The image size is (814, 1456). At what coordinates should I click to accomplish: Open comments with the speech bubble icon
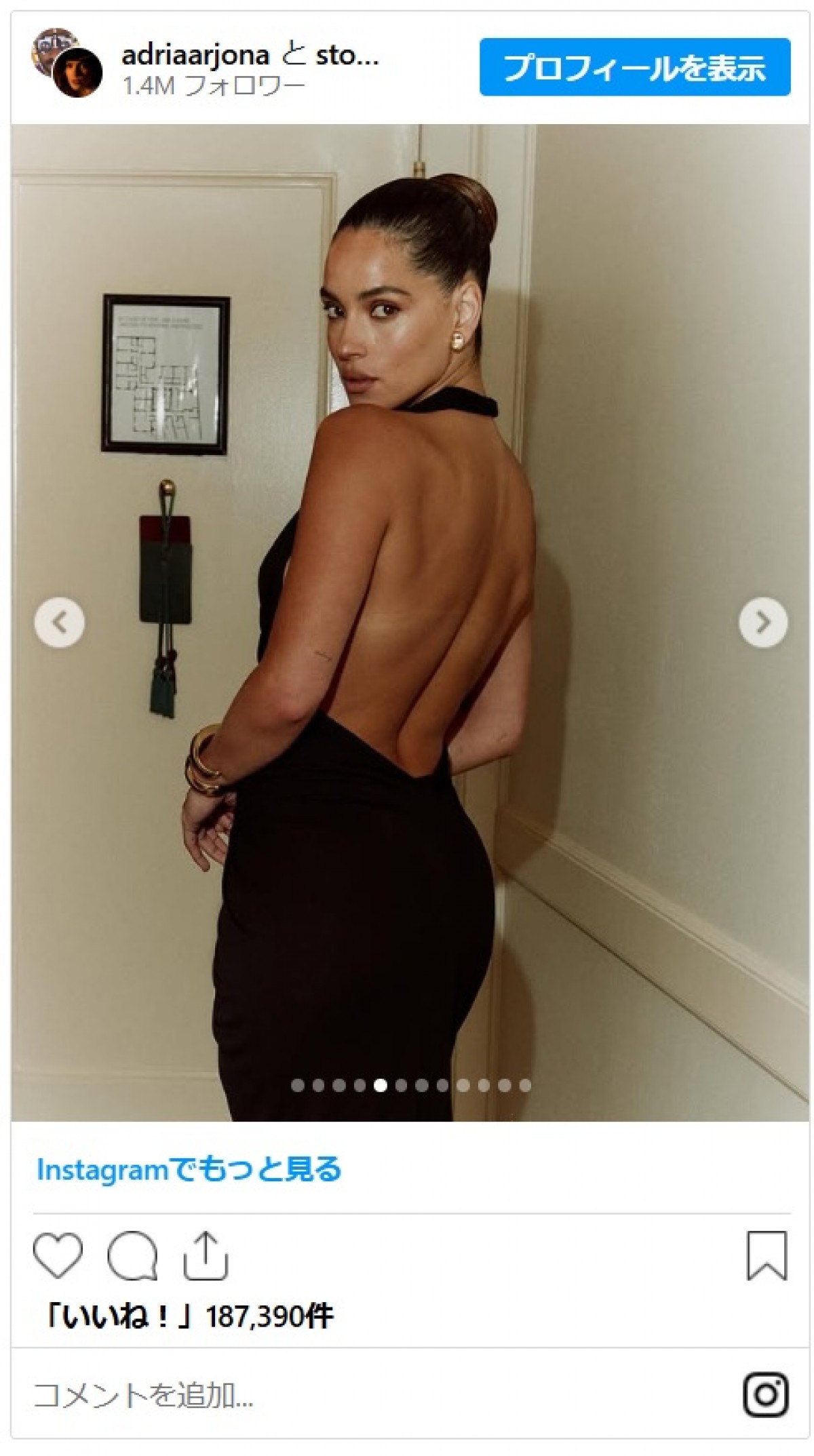[132, 1256]
